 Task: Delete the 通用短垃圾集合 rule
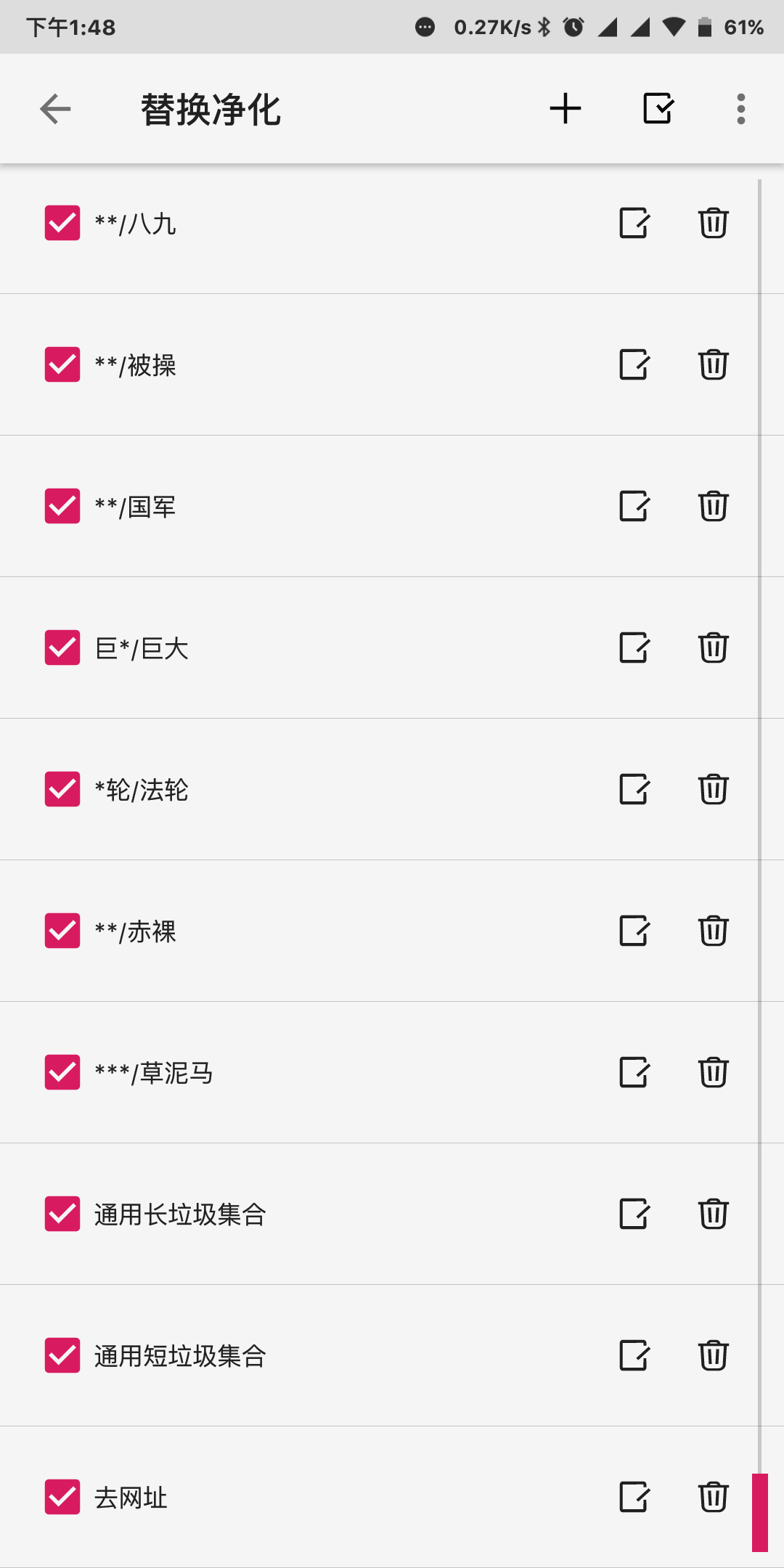714,1355
